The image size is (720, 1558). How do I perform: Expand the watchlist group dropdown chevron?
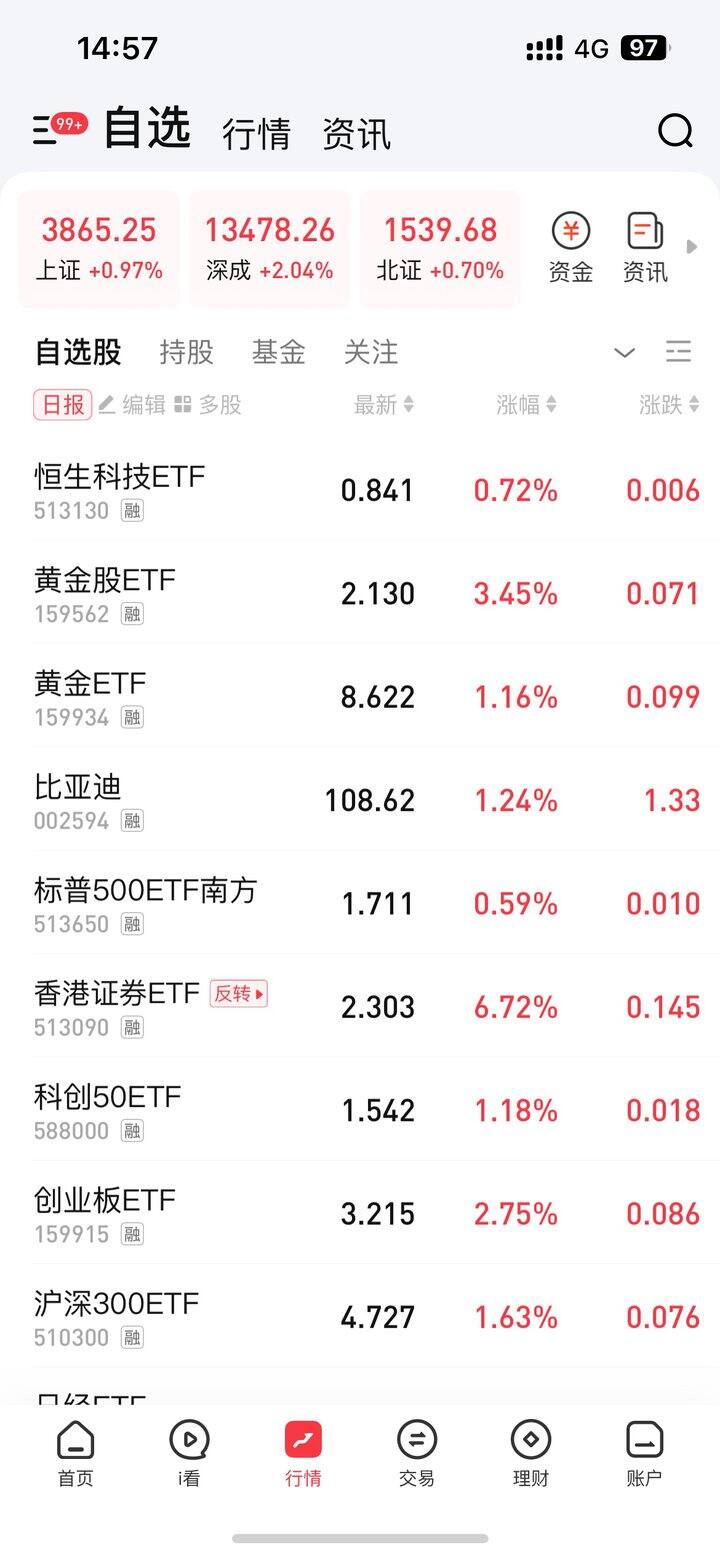[x=624, y=353]
